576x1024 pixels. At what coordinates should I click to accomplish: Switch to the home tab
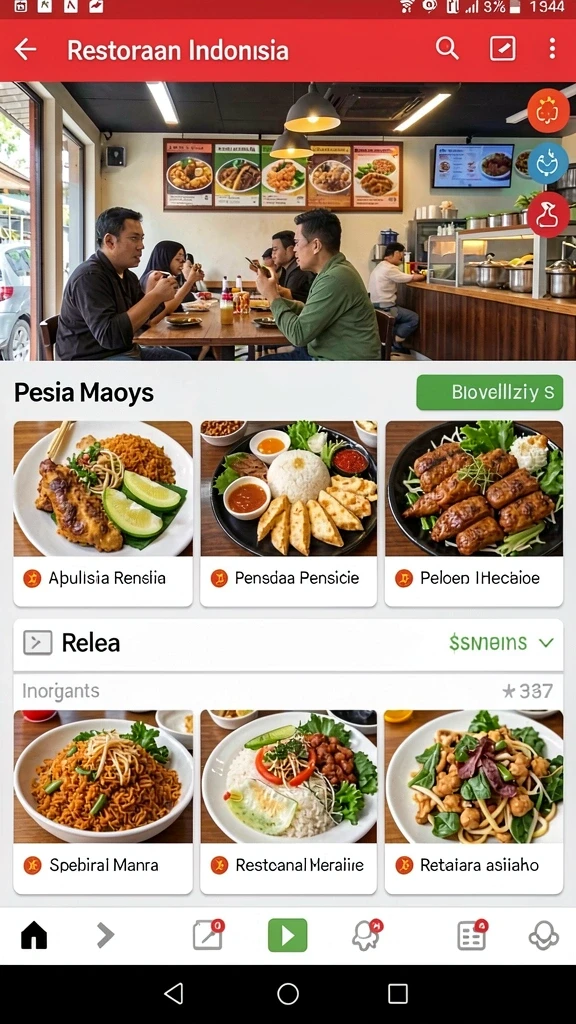pyautogui.click(x=34, y=935)
